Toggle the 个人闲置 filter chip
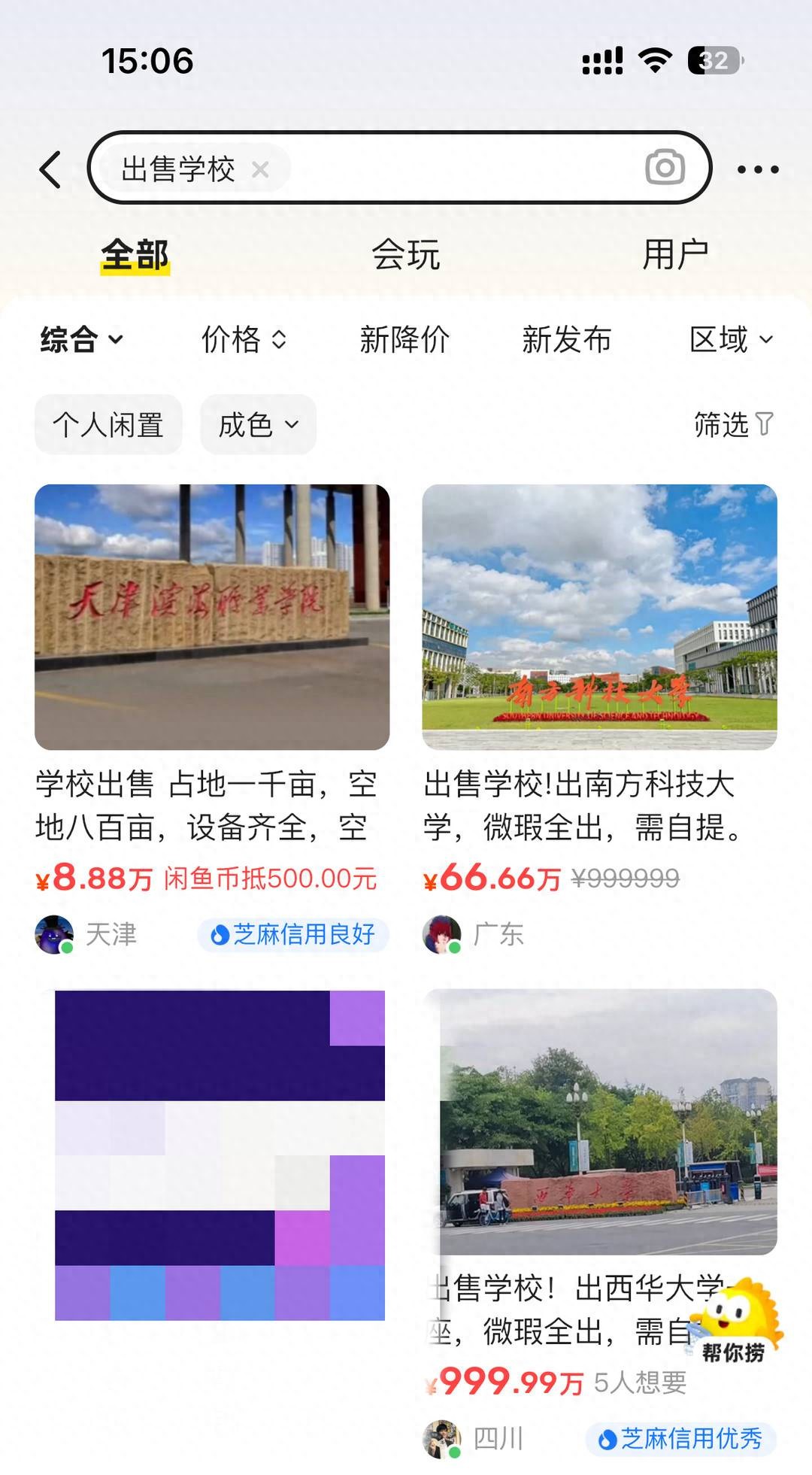 click(108, 424)
